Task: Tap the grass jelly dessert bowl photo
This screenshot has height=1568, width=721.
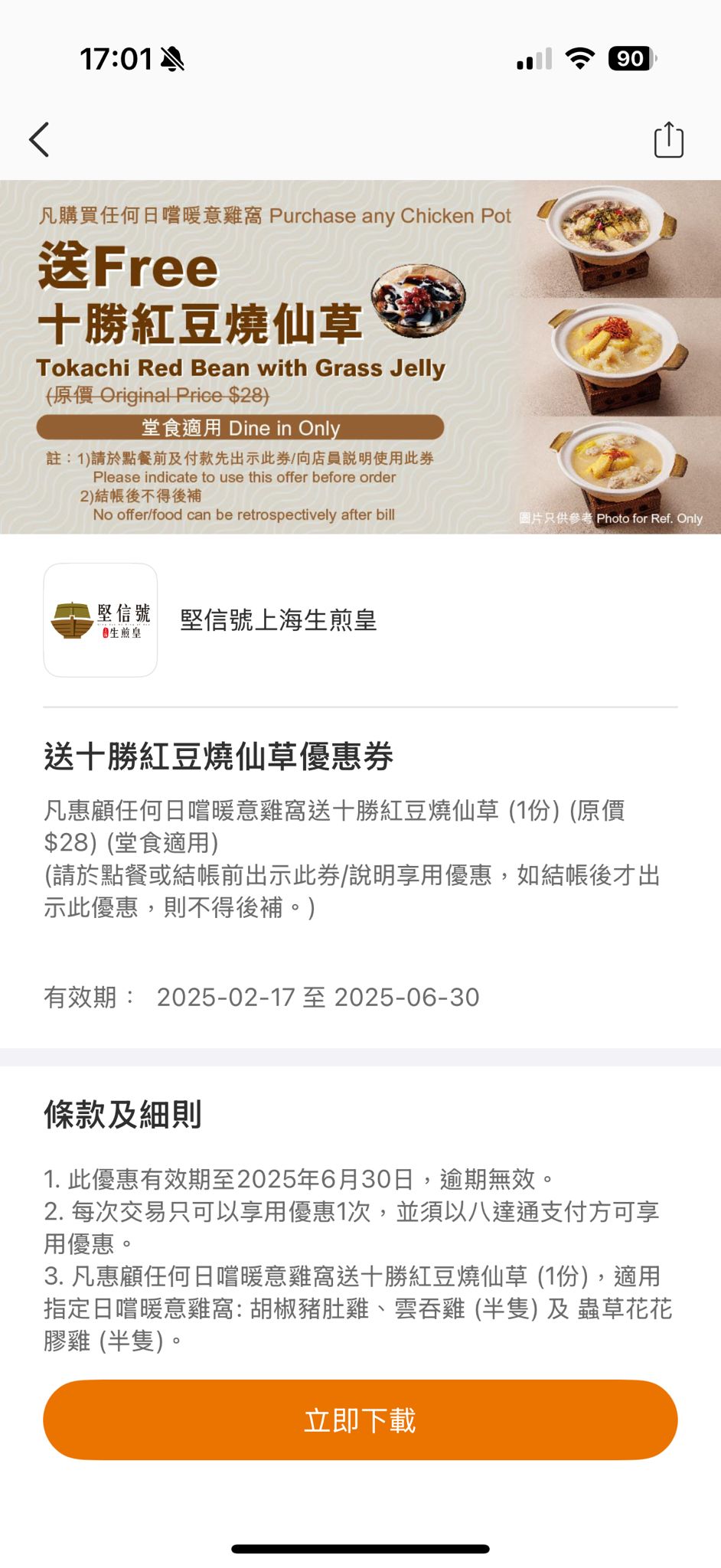Action: click(419, 304)
